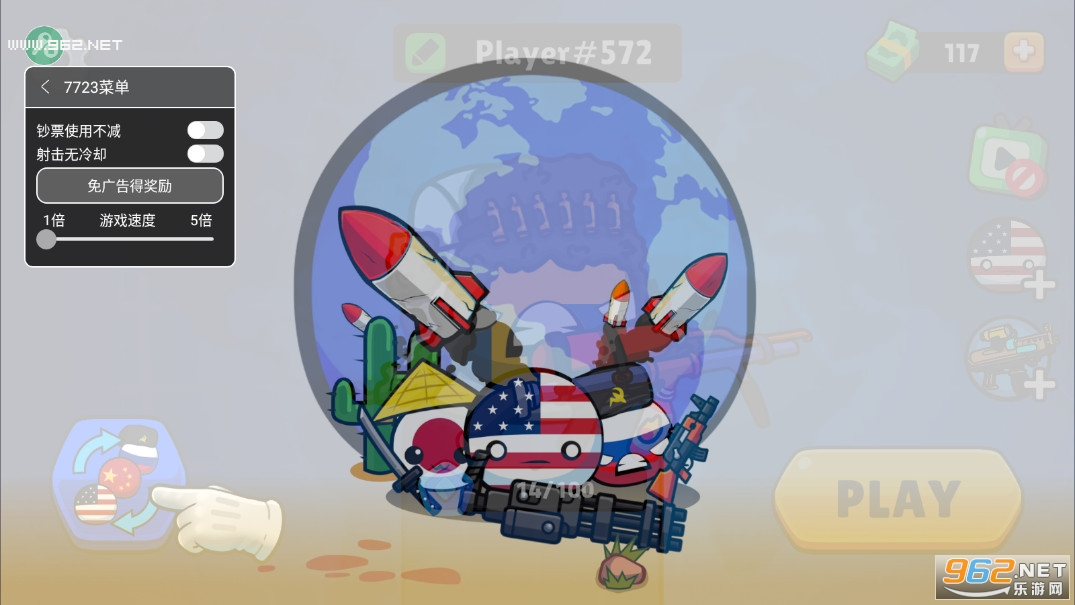Tap the 游戏速度 slider track

click(x=130, y=239)
